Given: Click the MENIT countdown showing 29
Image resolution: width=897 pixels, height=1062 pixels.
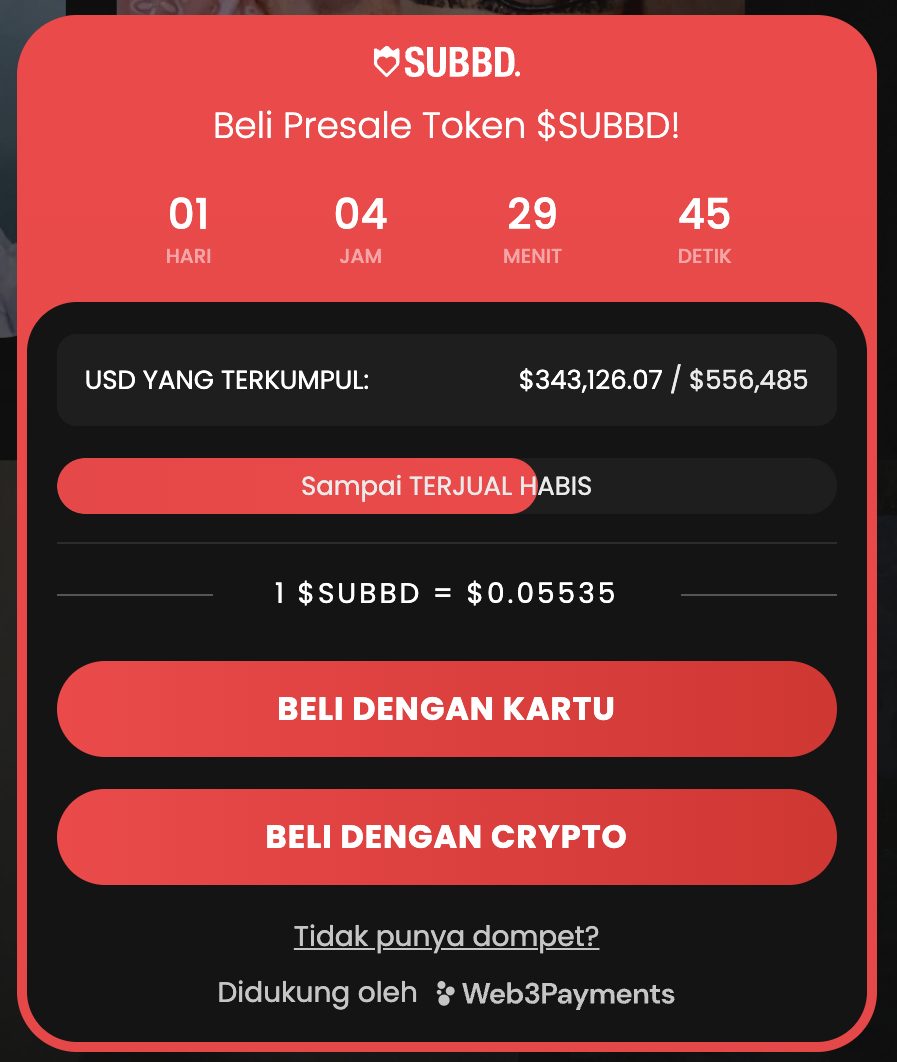Looking at the screenshot, I should click(534, 214).
